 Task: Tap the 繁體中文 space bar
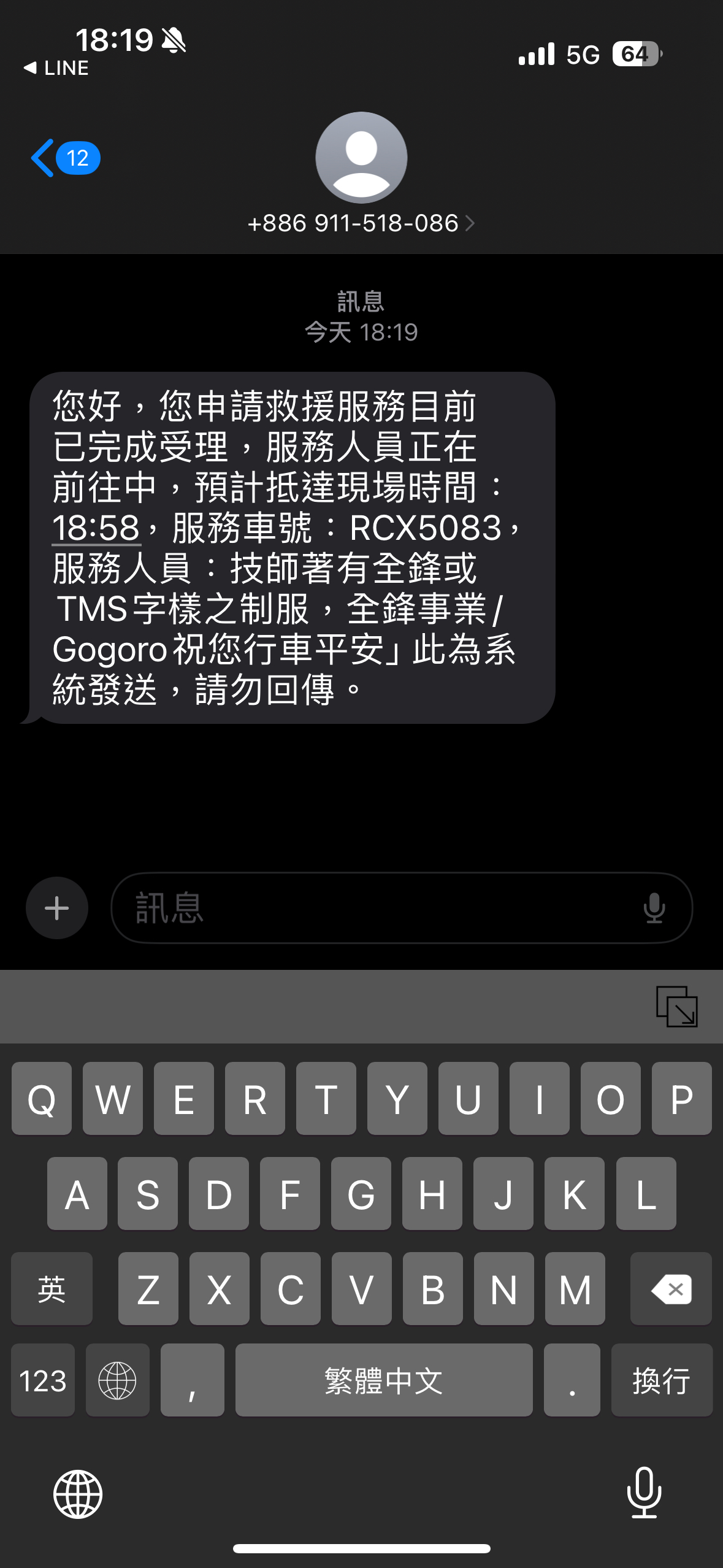(x=384, y=1380)
